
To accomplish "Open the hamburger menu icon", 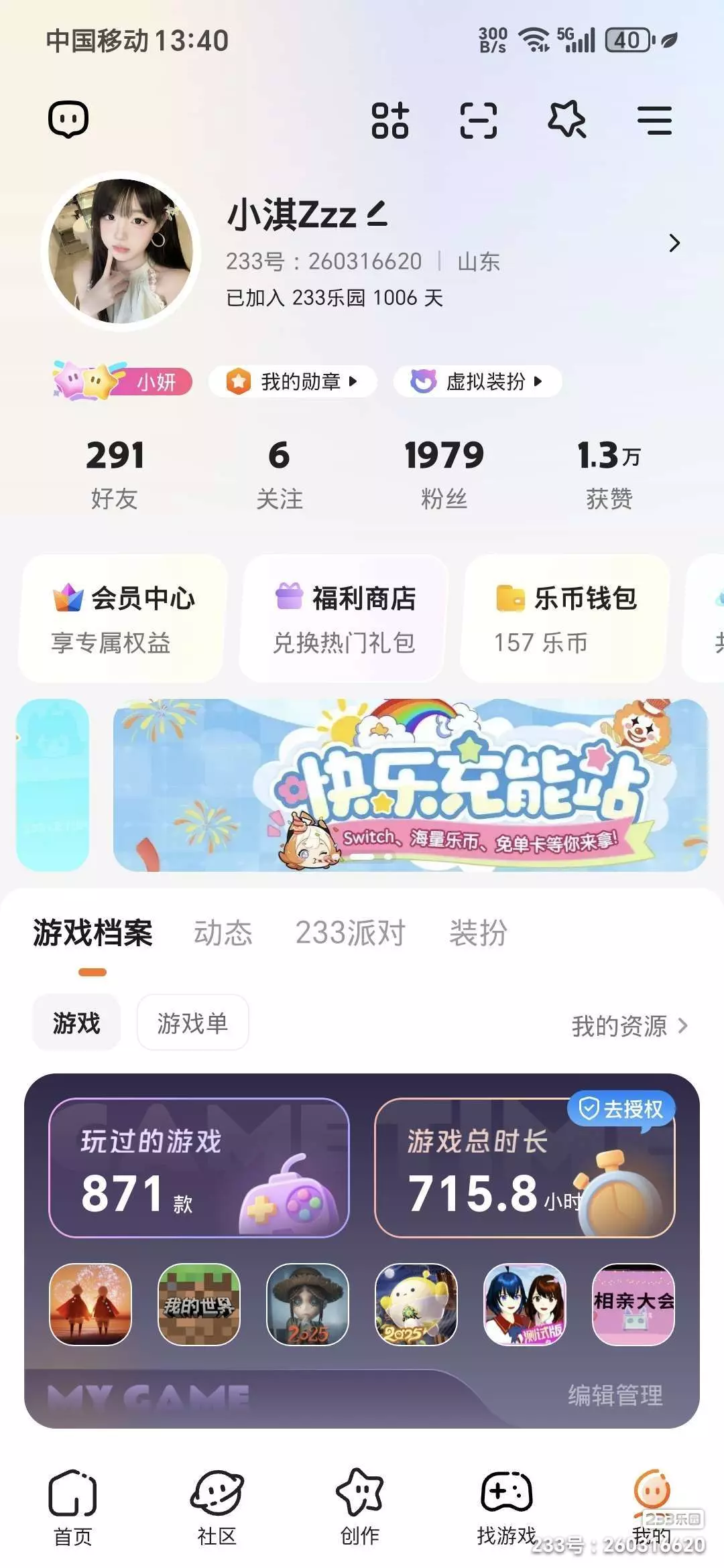I will click(x=654, y=121).
